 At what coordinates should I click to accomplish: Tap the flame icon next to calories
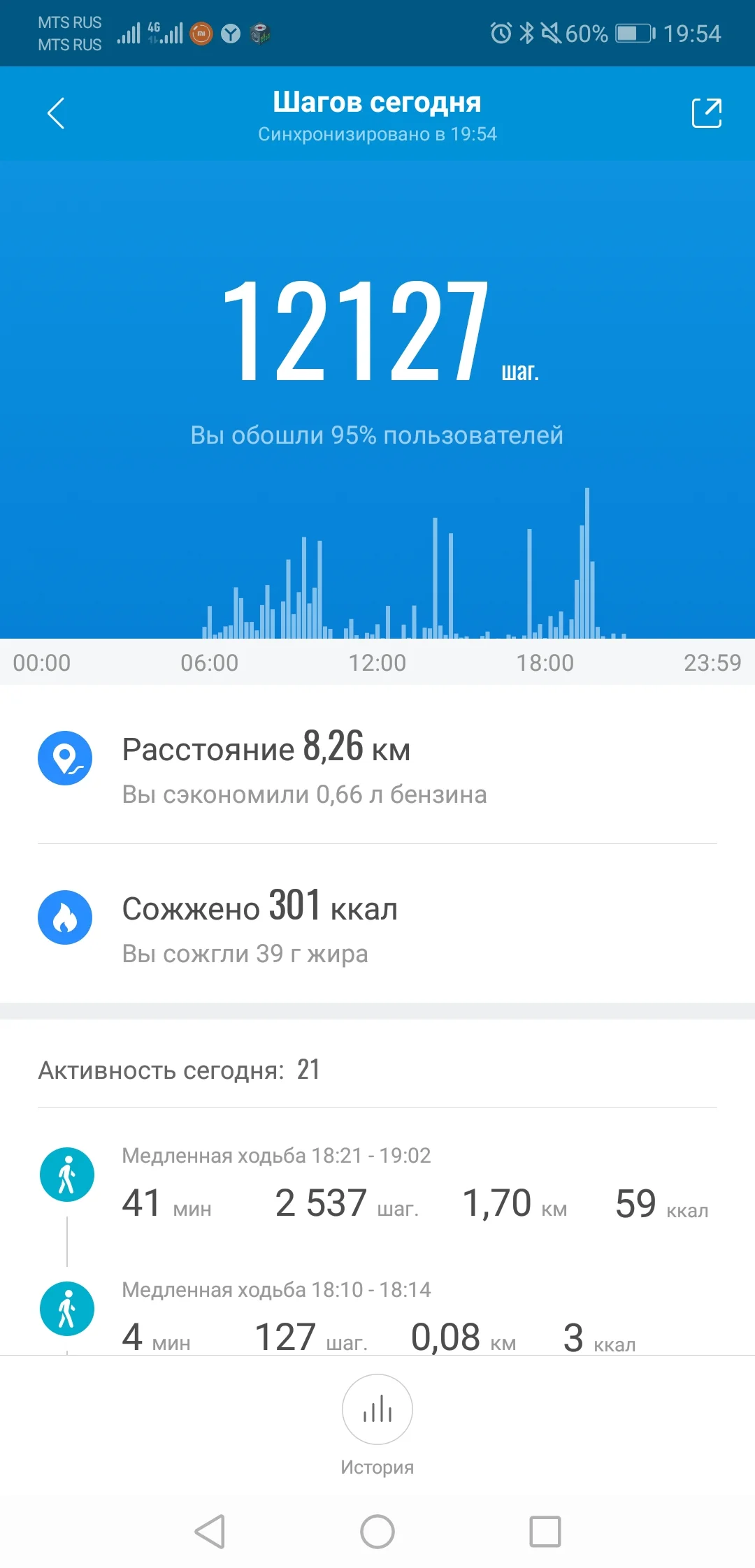pyautogui.click(x=65, y=917)
